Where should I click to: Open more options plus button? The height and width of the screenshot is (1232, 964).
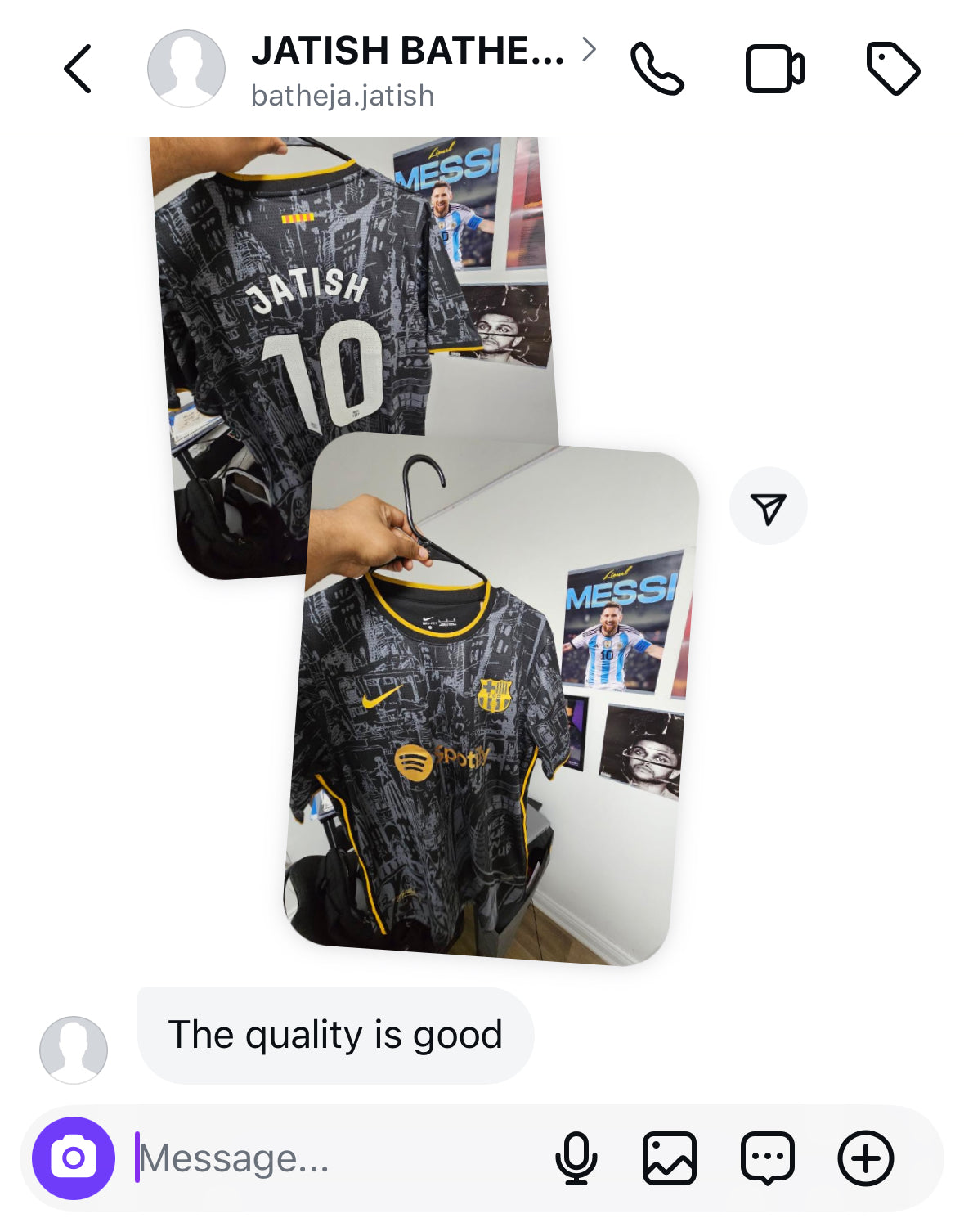click(866, 1158)
